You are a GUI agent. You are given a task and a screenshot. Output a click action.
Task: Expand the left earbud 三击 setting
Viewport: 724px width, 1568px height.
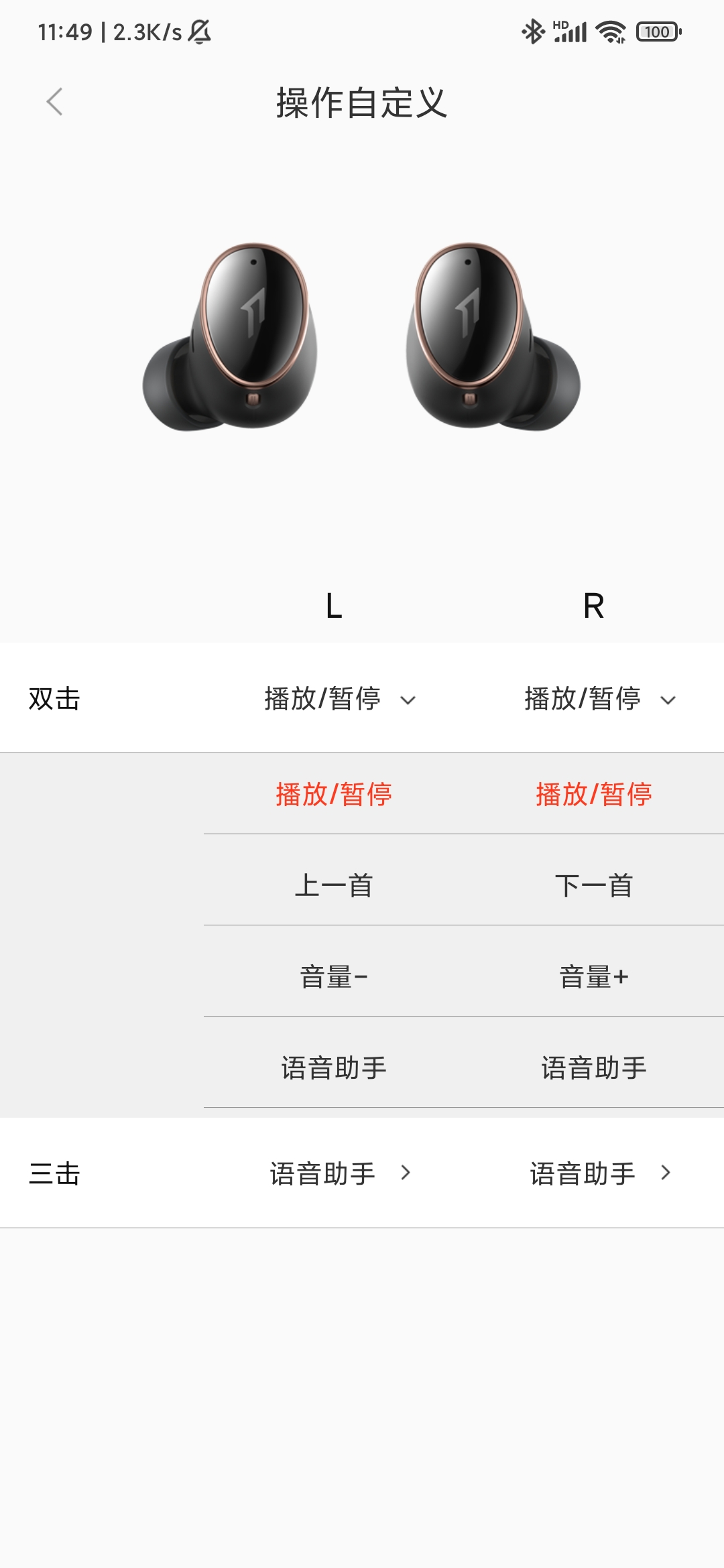340,1173
